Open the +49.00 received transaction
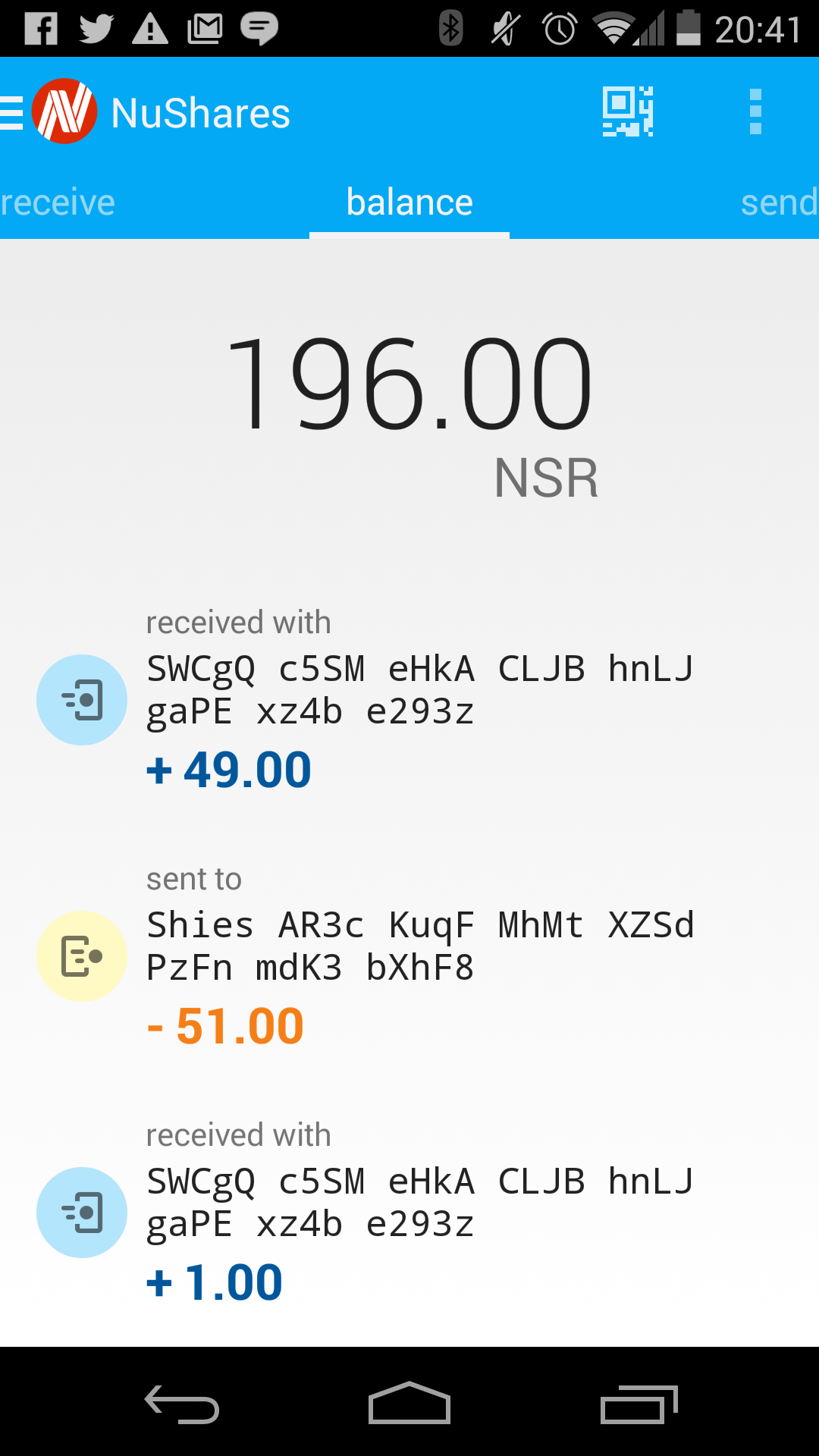 pos(409,699)
